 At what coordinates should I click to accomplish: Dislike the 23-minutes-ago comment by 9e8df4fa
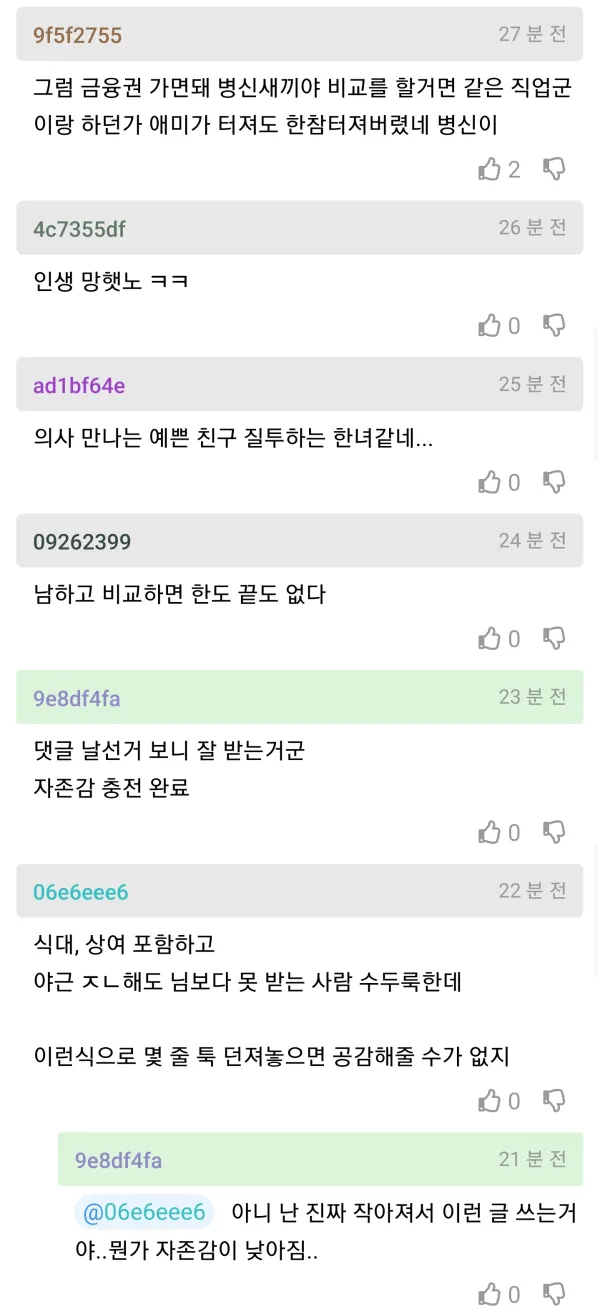(554, 832)
